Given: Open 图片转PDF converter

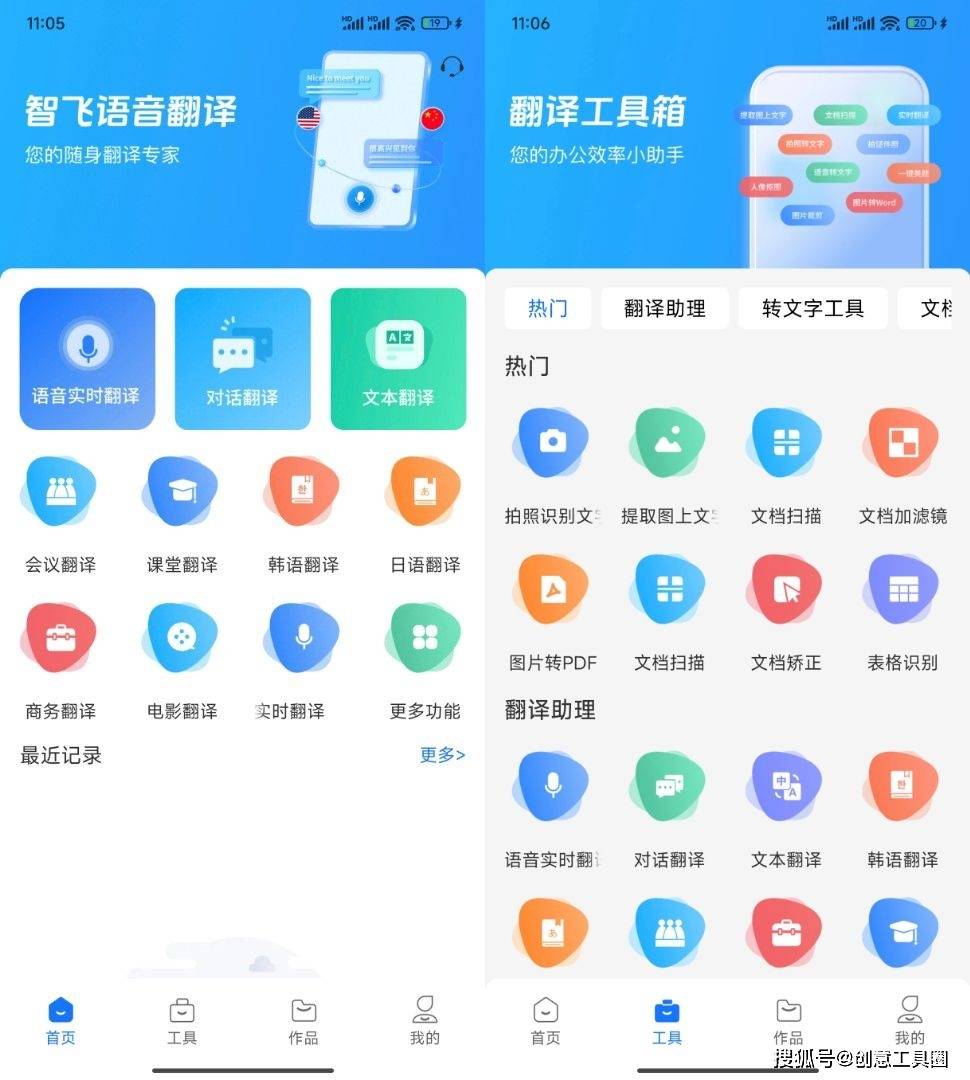Looking at the screenshot, I should coord(552,592).
